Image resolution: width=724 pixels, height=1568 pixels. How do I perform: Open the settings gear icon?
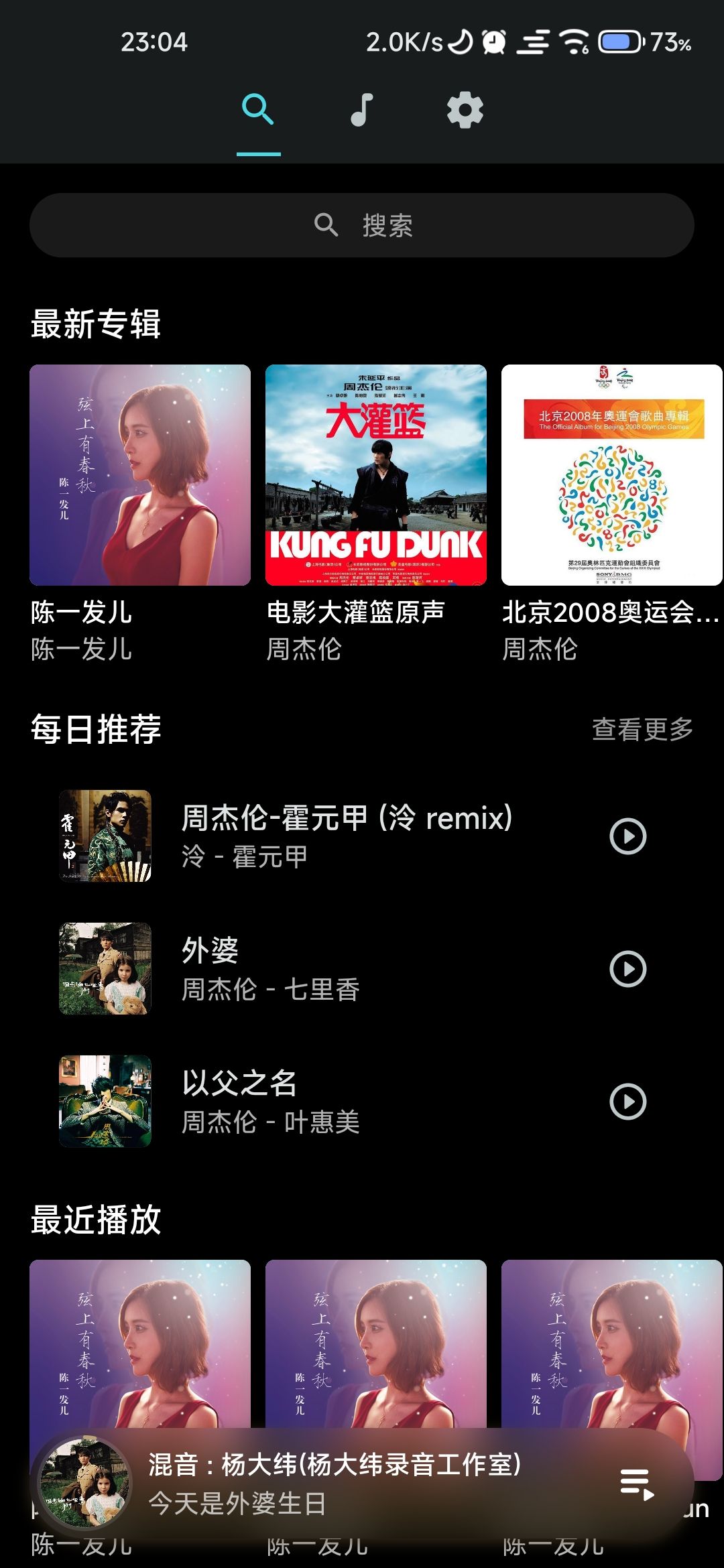click(465, 109)
